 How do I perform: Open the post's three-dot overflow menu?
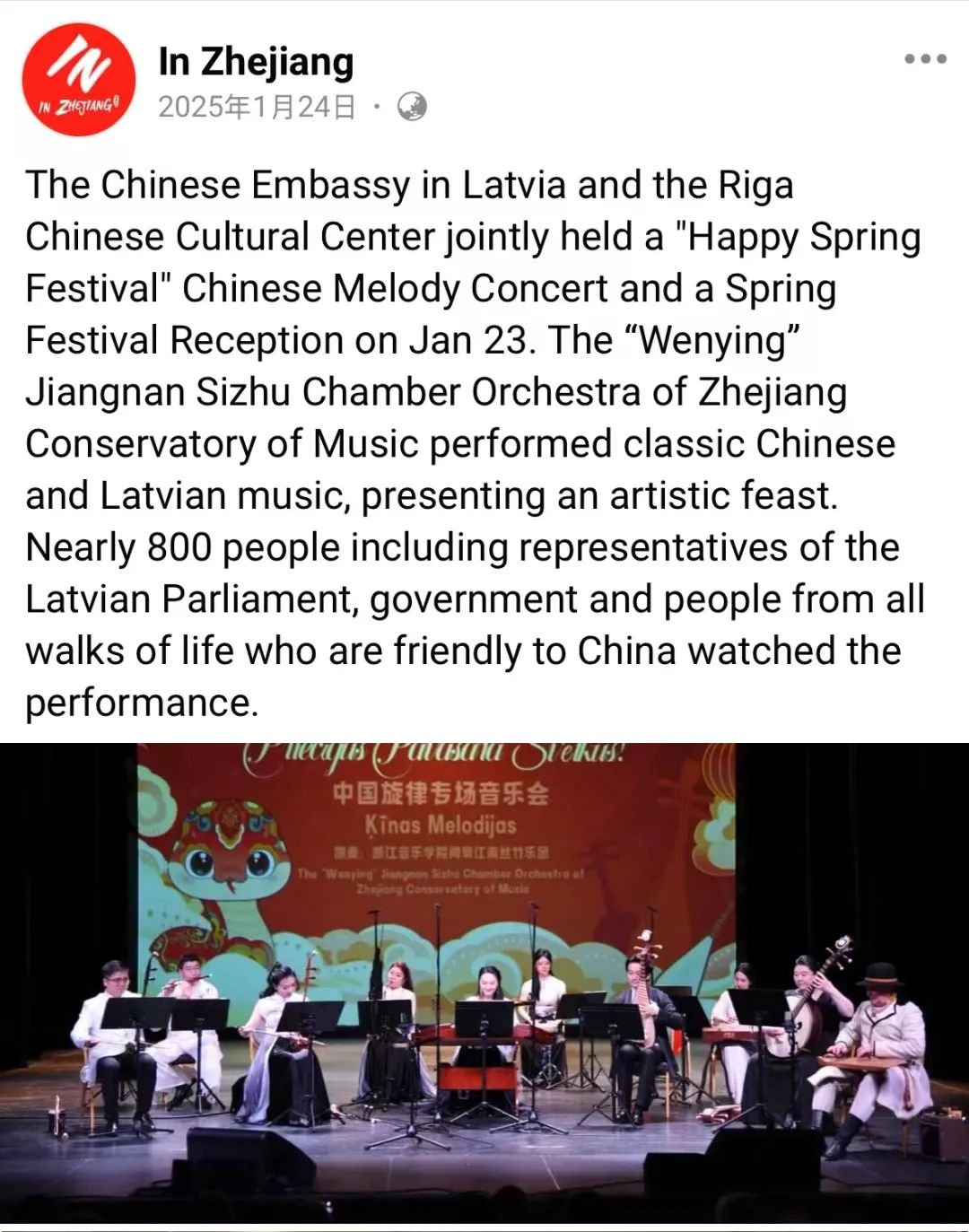(925, 59)
